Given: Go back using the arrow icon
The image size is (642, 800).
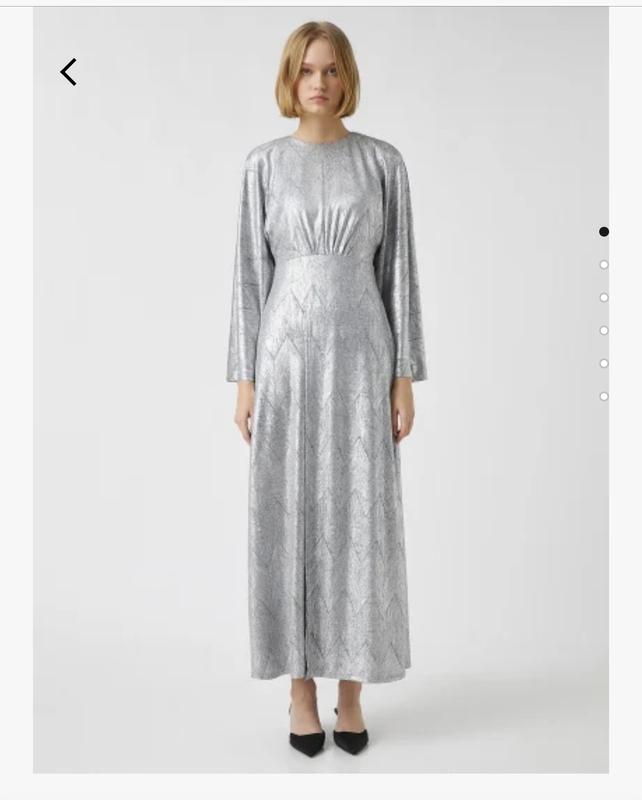Looking at the screenshot, I should 68,72.
